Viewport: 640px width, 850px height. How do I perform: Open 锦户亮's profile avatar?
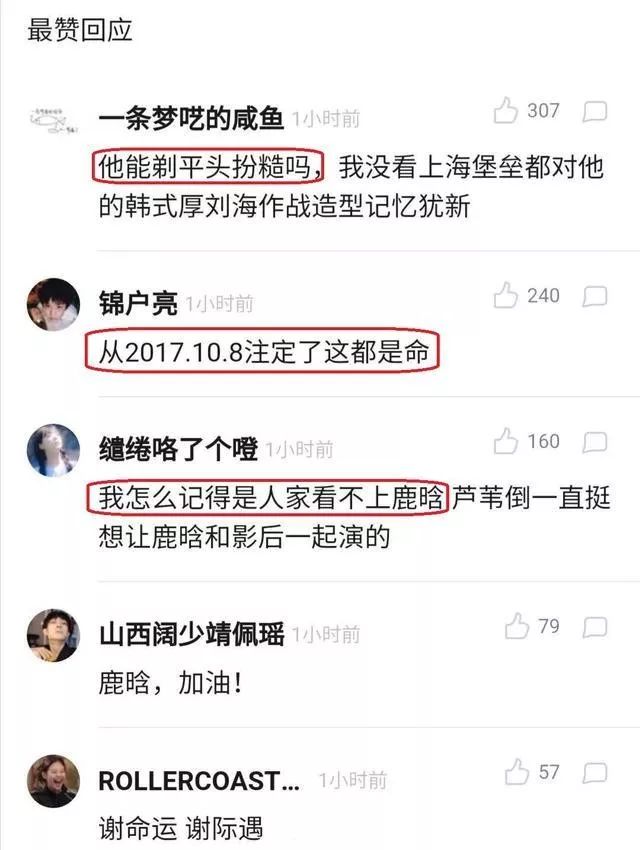pos(52,304)
